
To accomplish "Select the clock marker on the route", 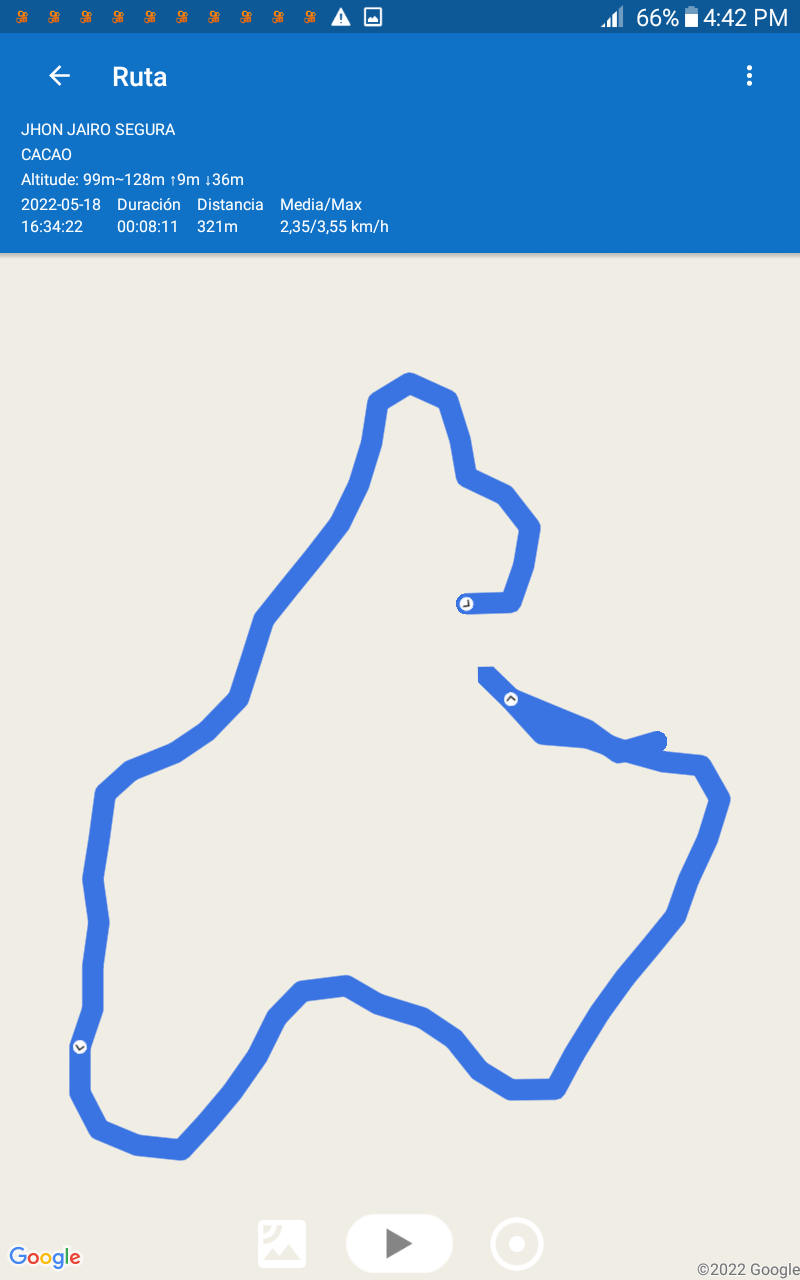I will coord(465,604).
